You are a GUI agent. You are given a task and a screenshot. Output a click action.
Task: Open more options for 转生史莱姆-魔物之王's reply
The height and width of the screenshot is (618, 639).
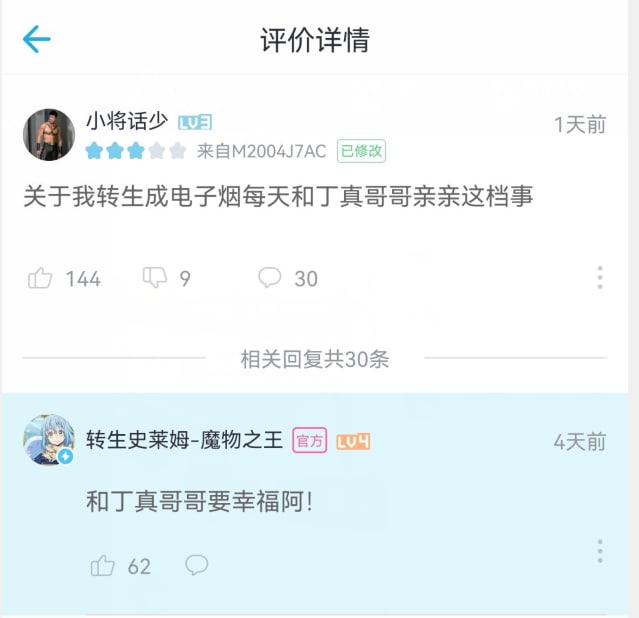pyautogui.click(x=600, y=551)
